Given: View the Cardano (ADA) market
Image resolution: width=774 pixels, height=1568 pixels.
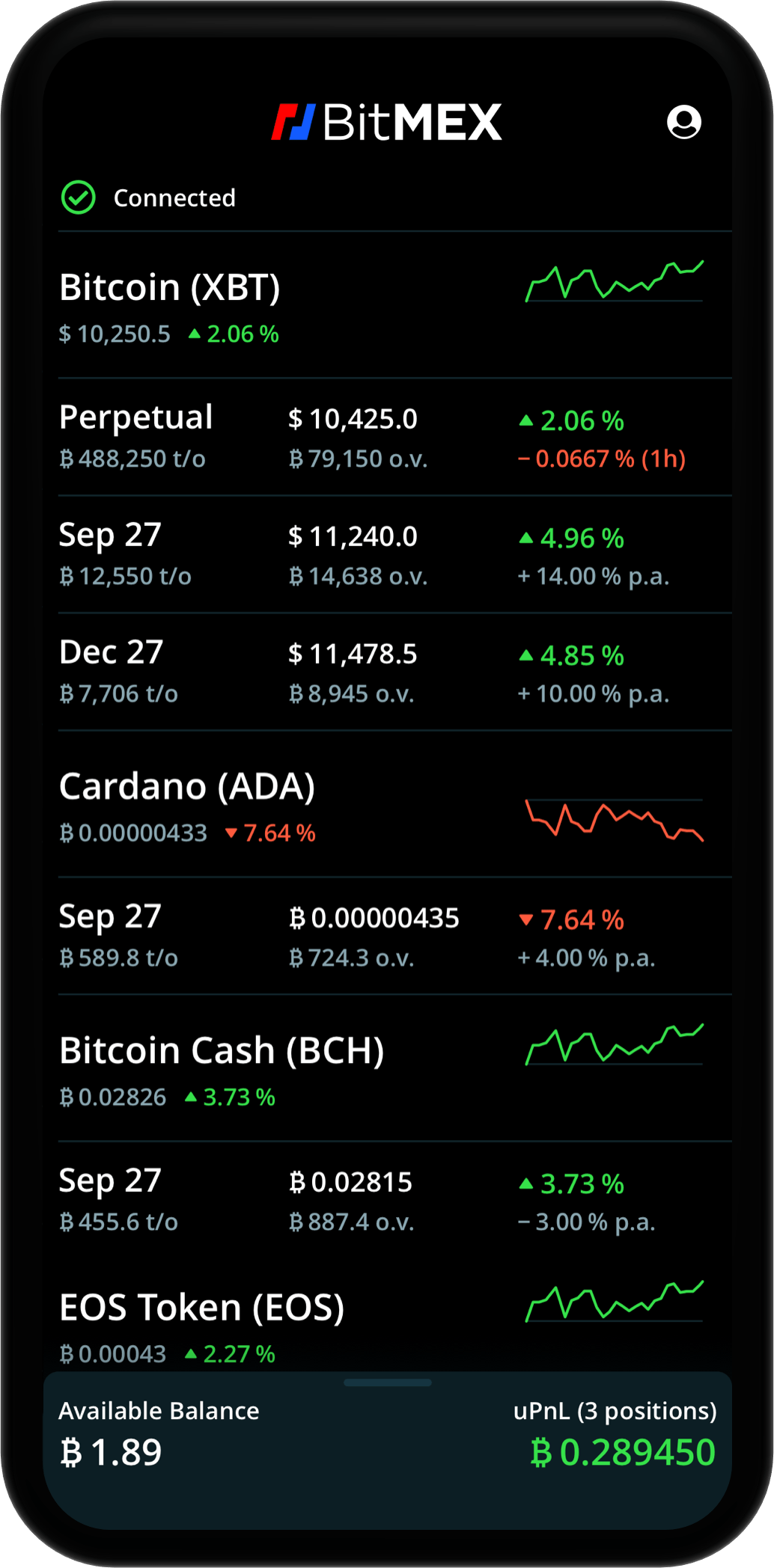Looking at the screenshot, I should (x=187, y=787).
